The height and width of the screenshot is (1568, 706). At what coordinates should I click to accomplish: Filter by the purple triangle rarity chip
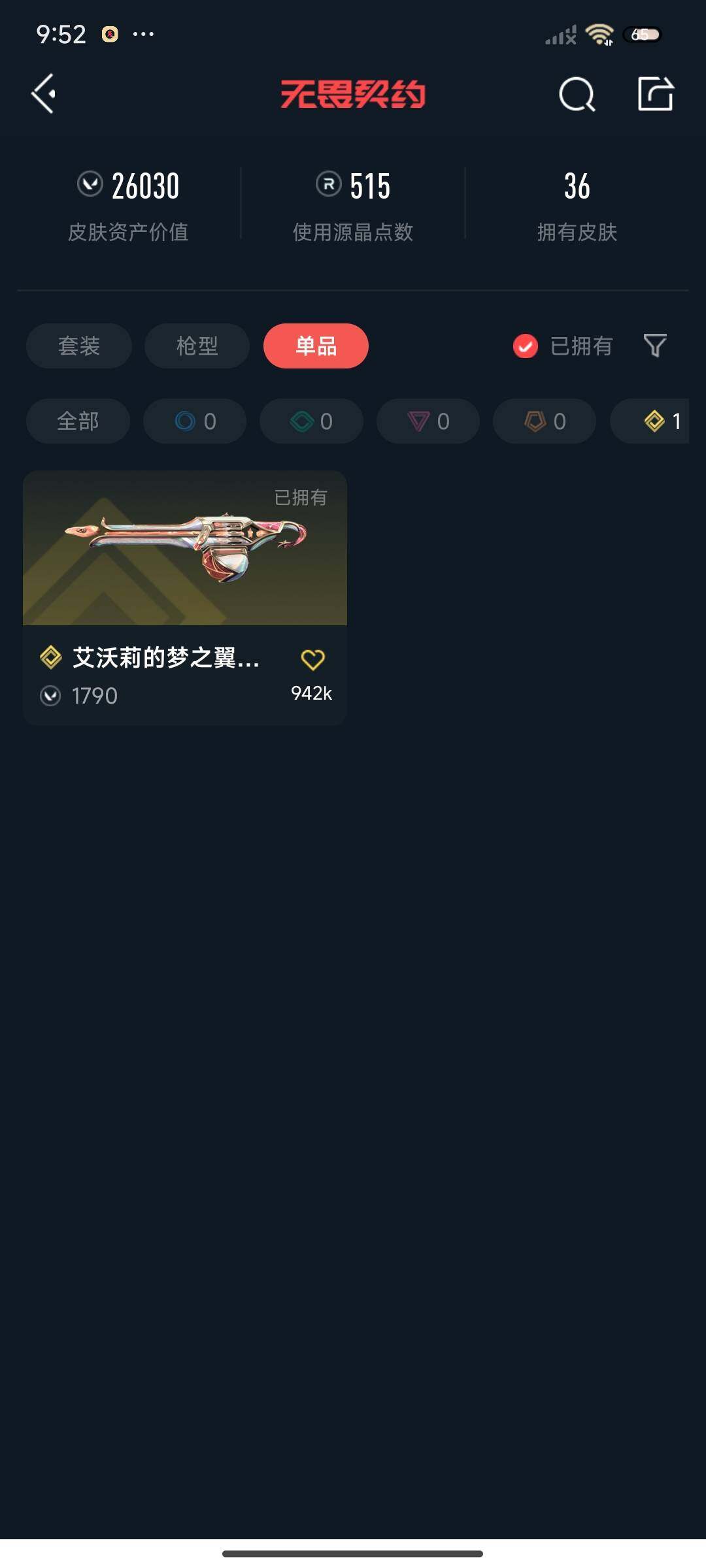coord(428,421)
